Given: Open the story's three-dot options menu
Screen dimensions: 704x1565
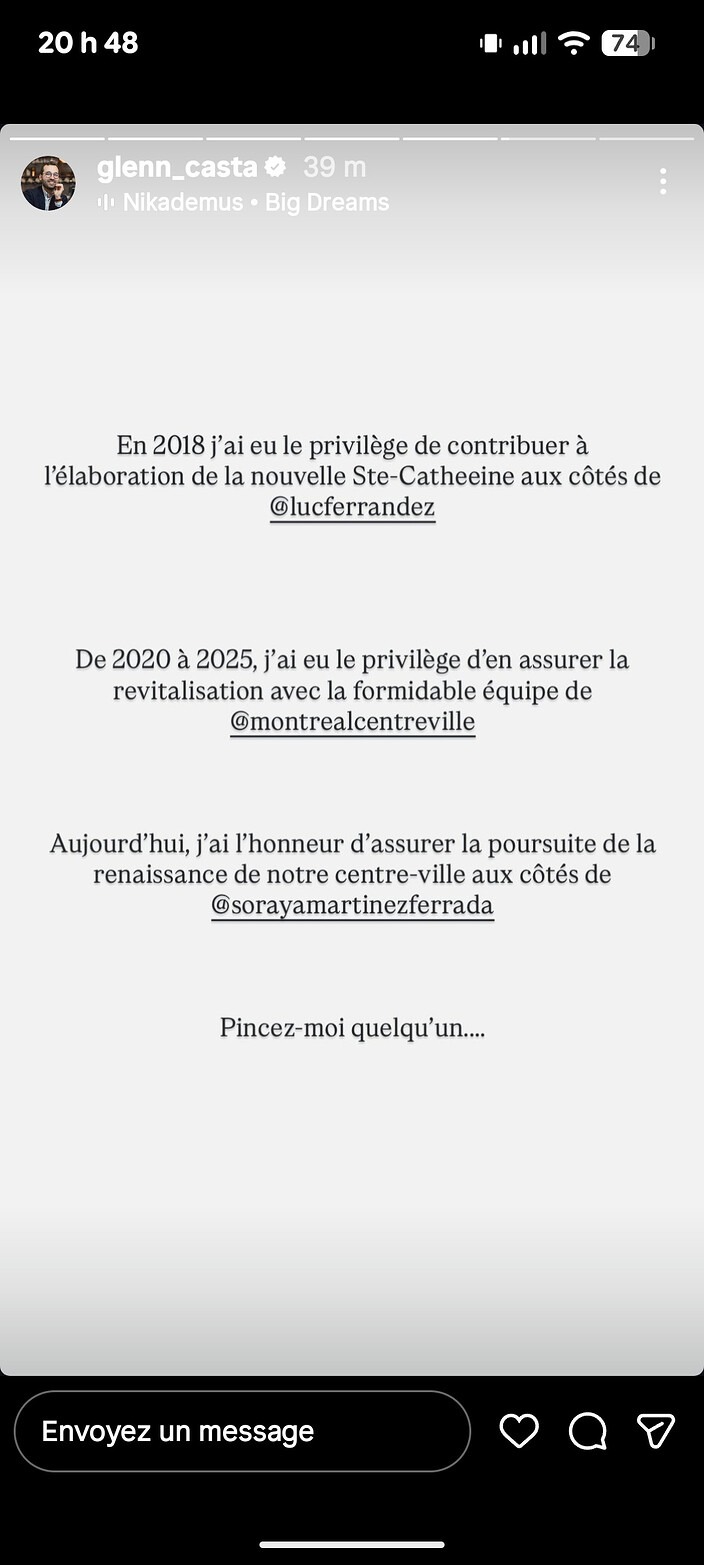Looking at the screenshot, I should coord(662,182).
